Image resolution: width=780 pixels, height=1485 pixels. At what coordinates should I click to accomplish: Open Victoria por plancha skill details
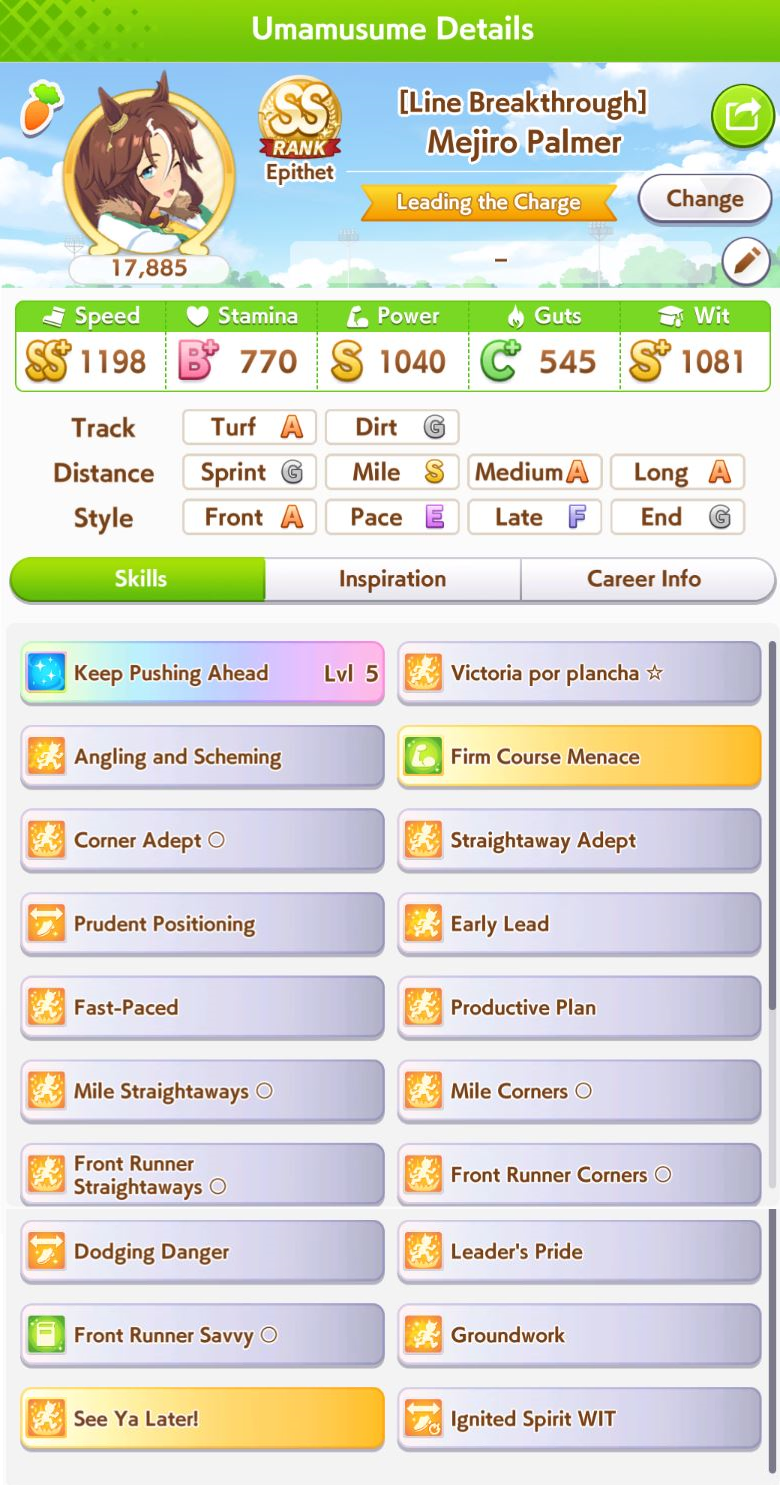coord(579,673)
